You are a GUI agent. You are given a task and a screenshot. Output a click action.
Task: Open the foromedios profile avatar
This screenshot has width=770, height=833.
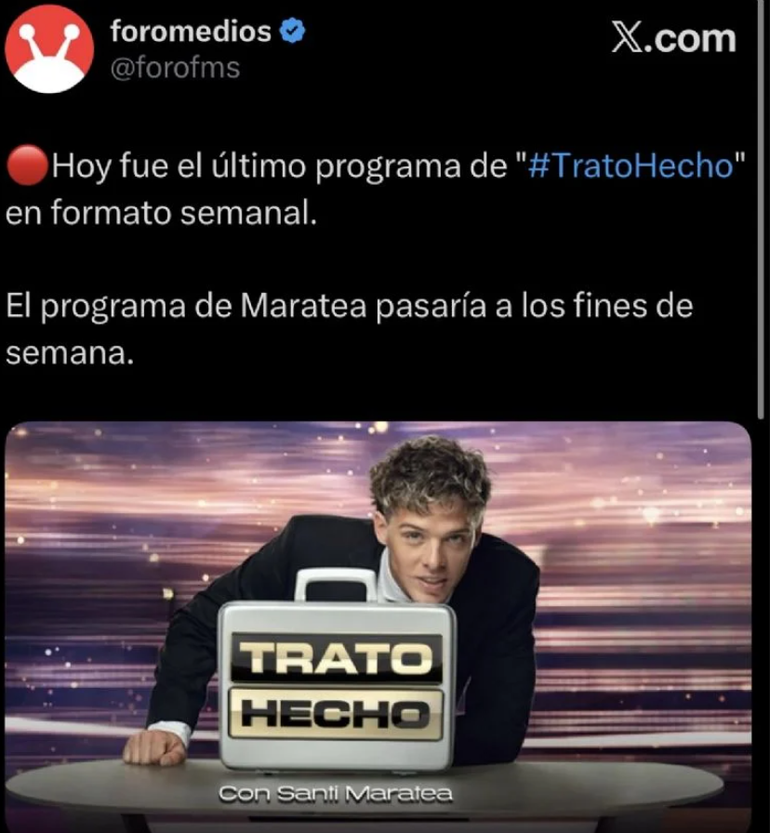49,49
